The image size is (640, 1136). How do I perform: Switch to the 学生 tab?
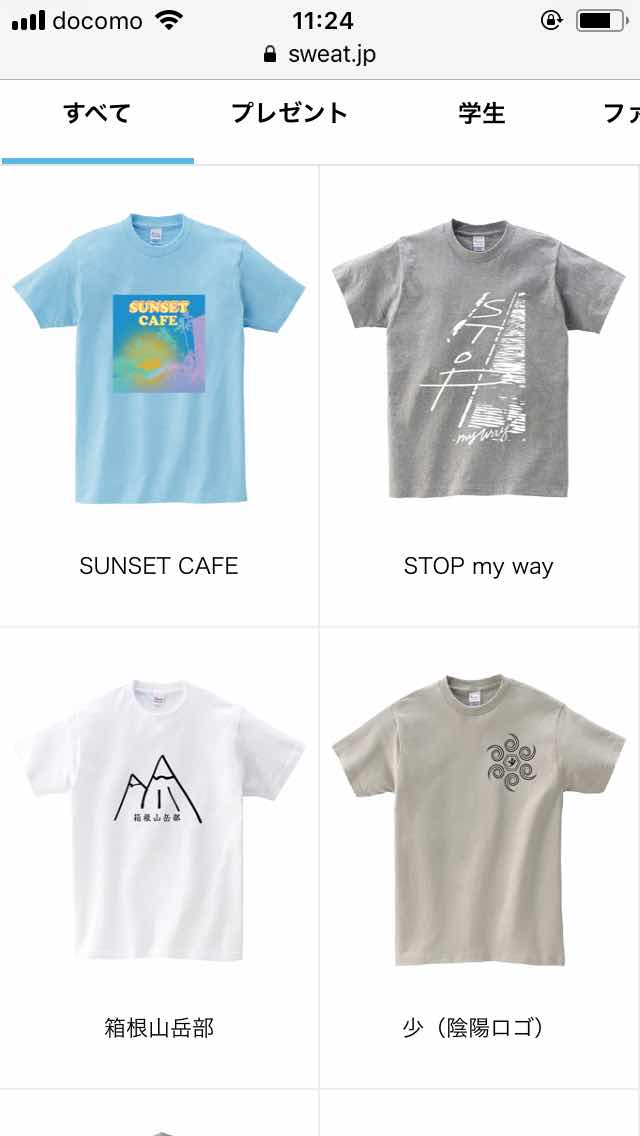(x=482, y=114)
